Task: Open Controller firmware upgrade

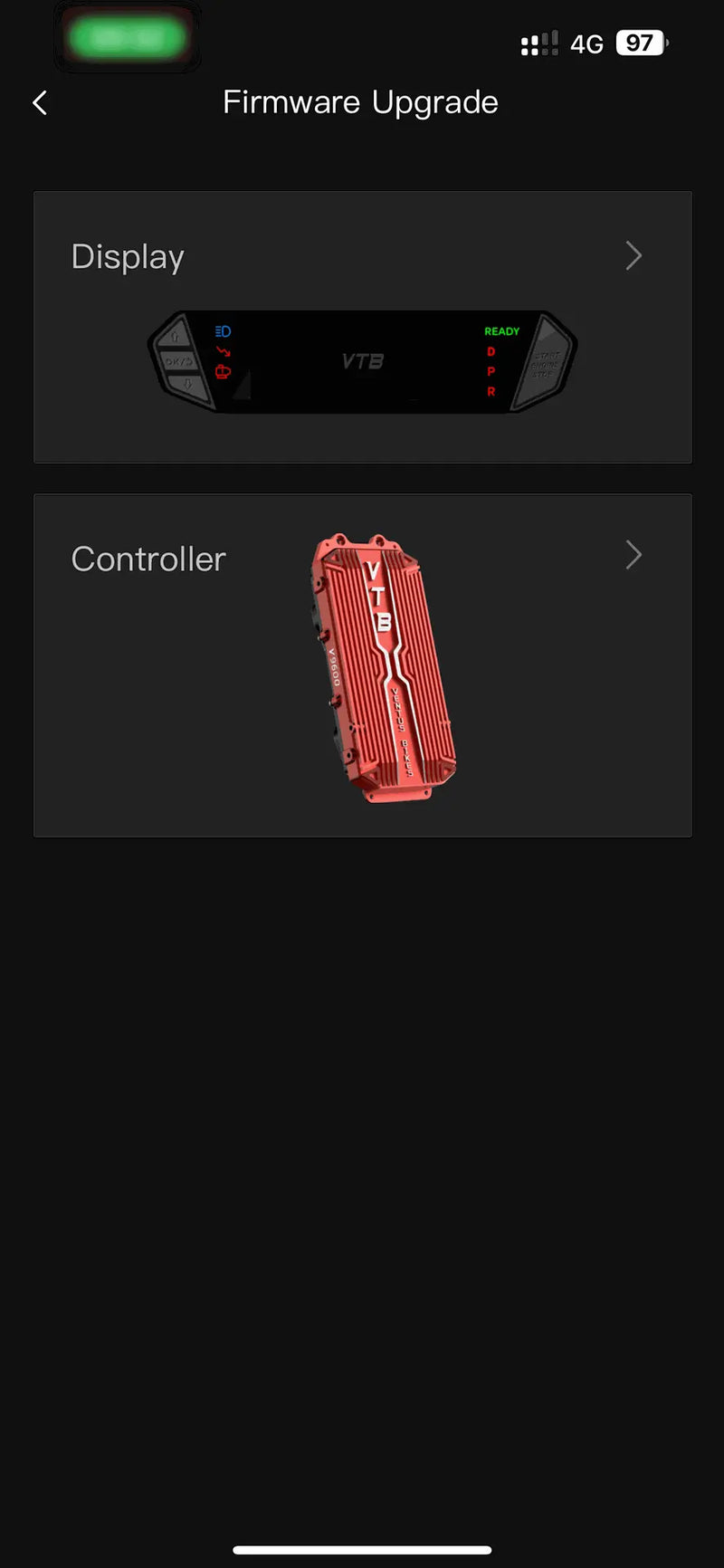Action: tap(362, 665)
